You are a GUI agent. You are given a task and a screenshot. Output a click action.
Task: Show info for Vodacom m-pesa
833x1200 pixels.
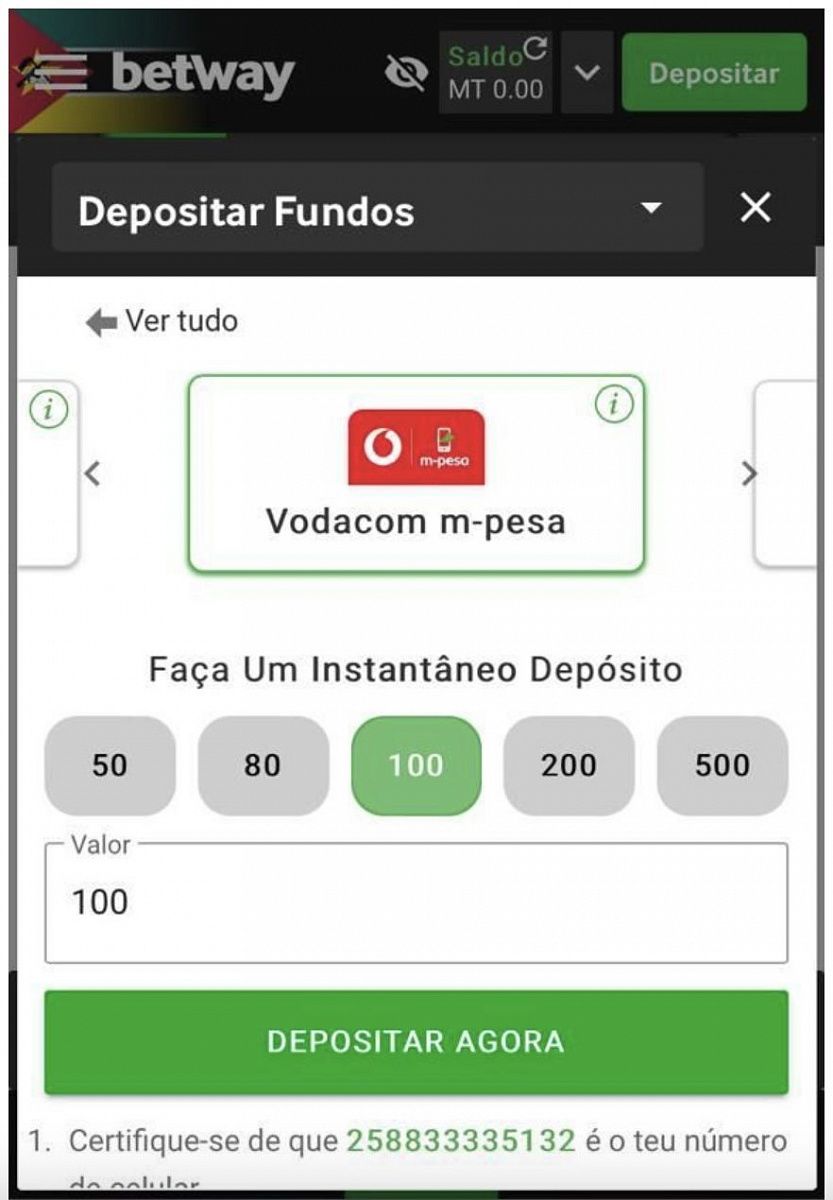click(x=614, y=406)
